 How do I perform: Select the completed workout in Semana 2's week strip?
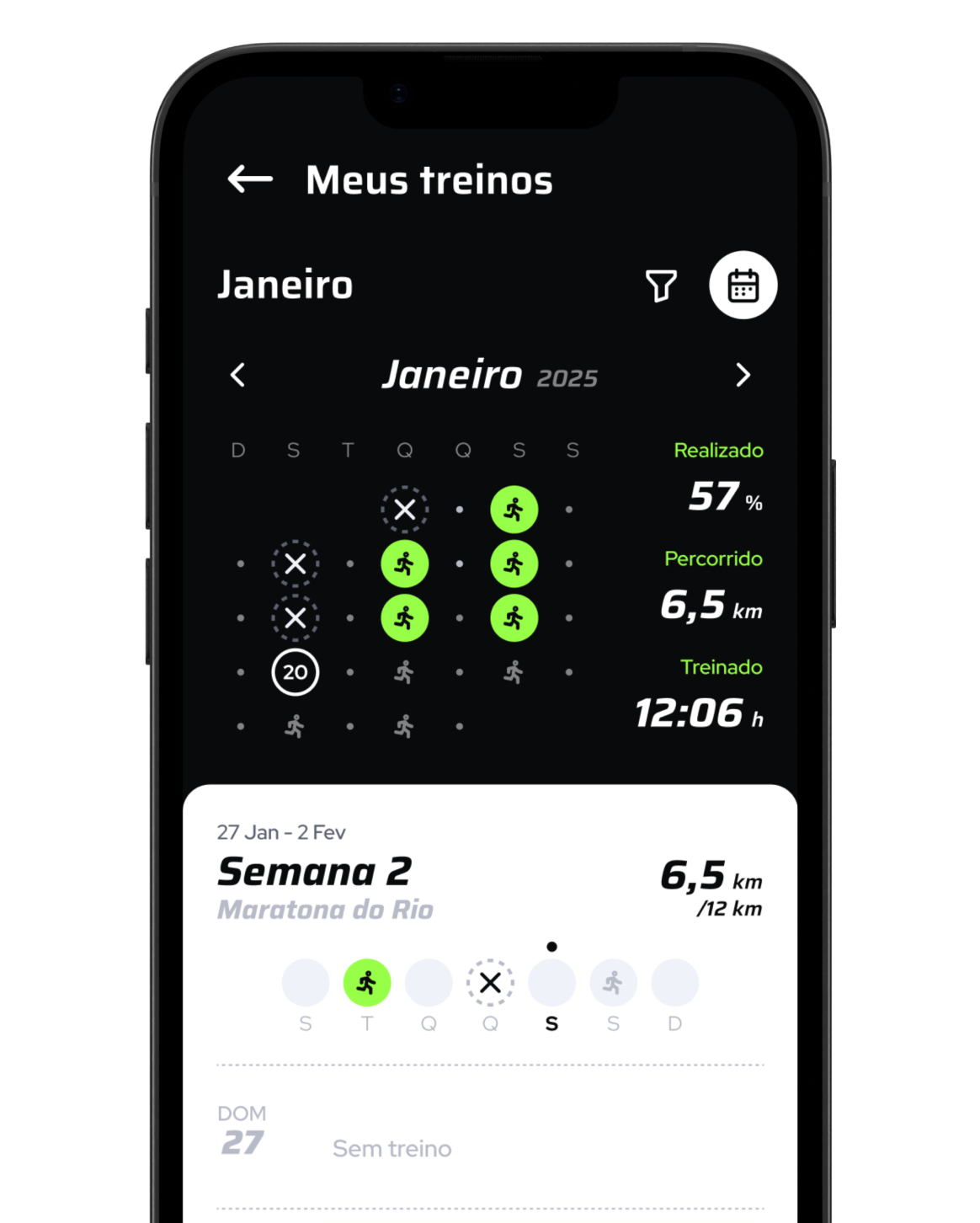(x=367, y=982)
